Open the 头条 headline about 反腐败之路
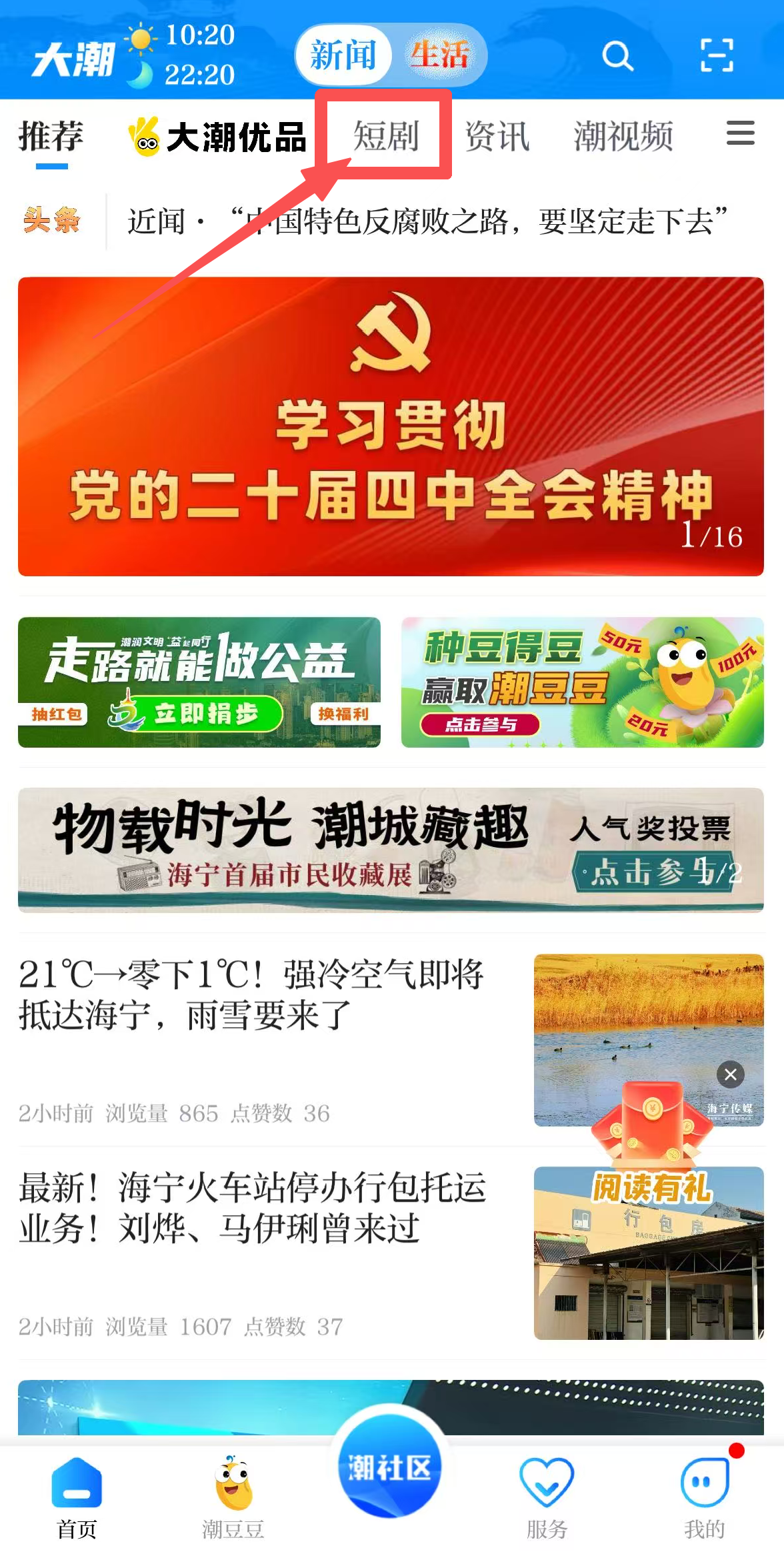The height and width of the screenshot is (1566, 784). (427, 221)
